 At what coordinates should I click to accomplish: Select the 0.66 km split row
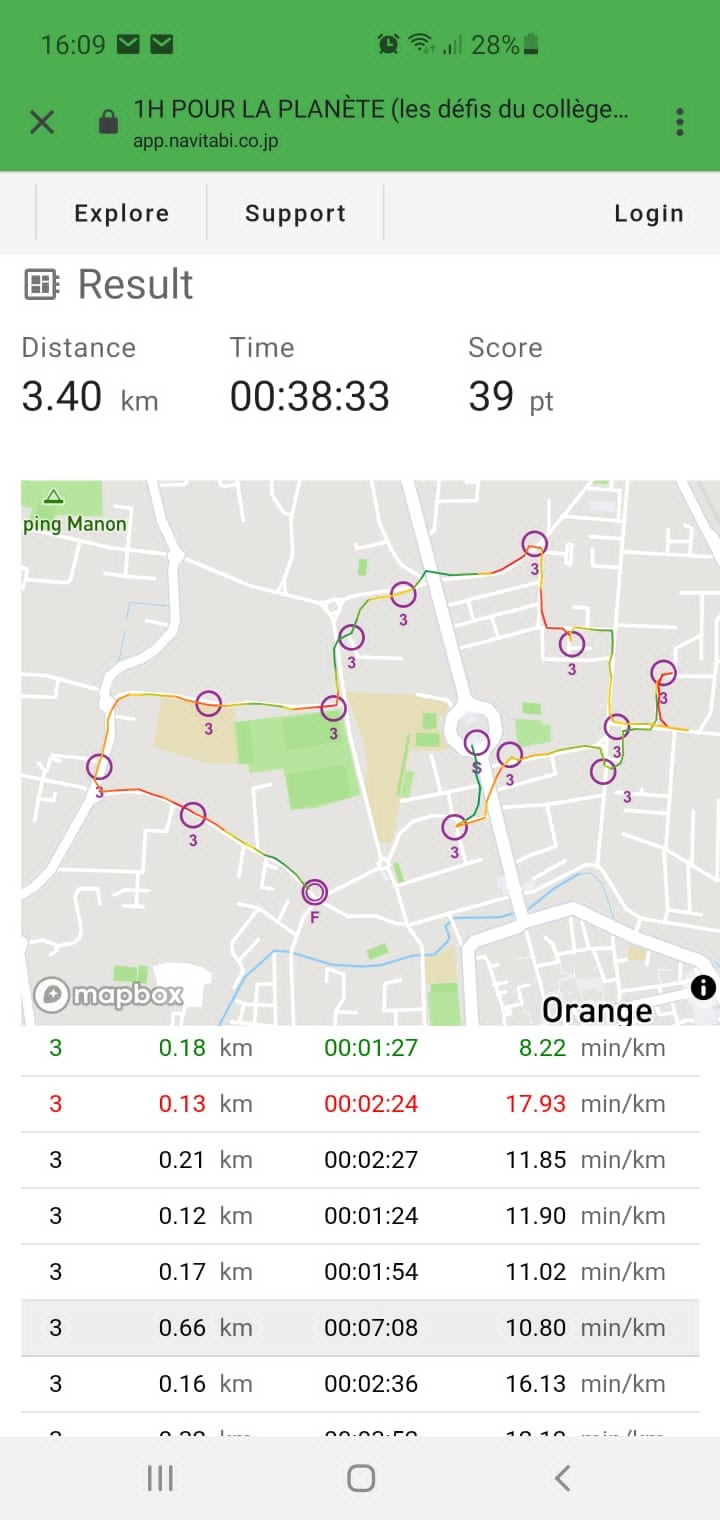tap(360, 1328)
